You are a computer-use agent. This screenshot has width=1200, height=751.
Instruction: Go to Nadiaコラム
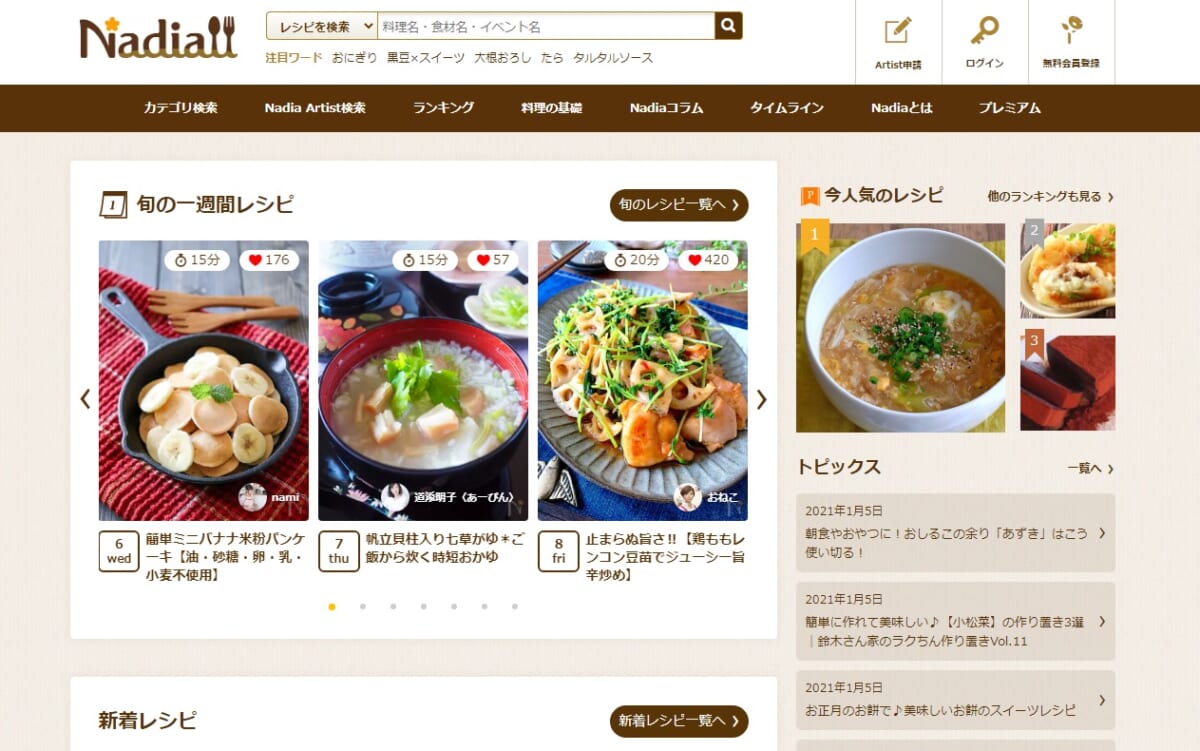pos(666,108)
